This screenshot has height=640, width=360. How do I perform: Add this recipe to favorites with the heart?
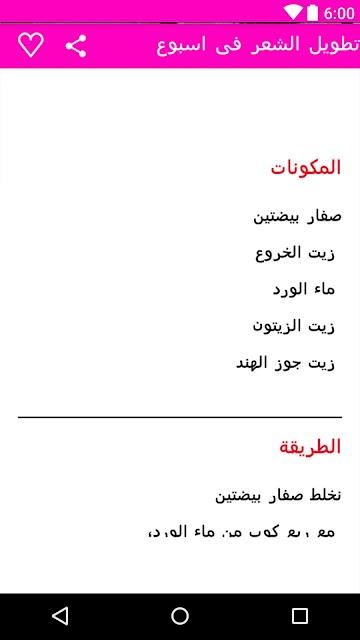(x=31, y=45)
